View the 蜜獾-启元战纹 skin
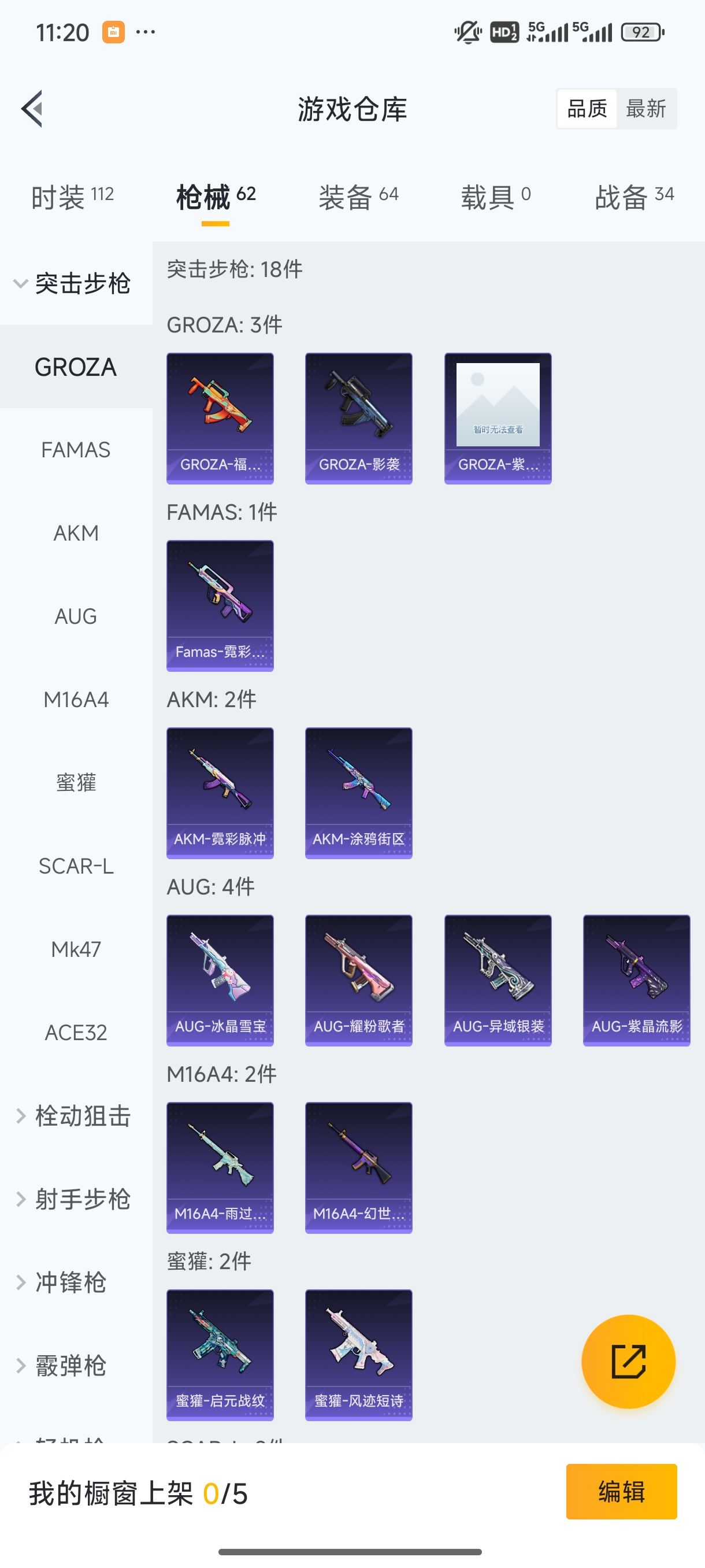The image size is (705, 1568). 220,1354
